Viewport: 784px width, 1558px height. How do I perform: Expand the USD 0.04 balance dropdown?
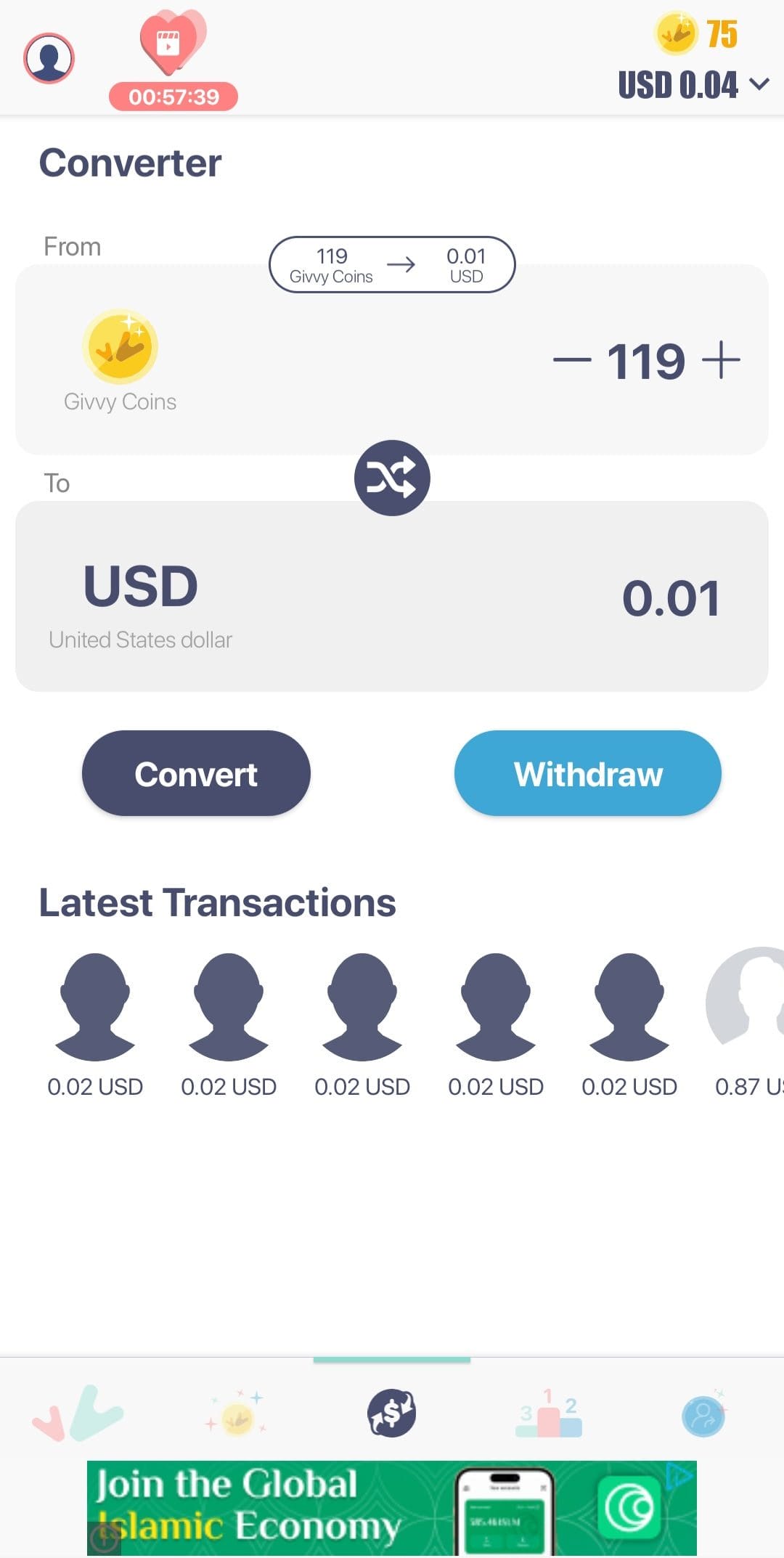click(x=693, y=85)
